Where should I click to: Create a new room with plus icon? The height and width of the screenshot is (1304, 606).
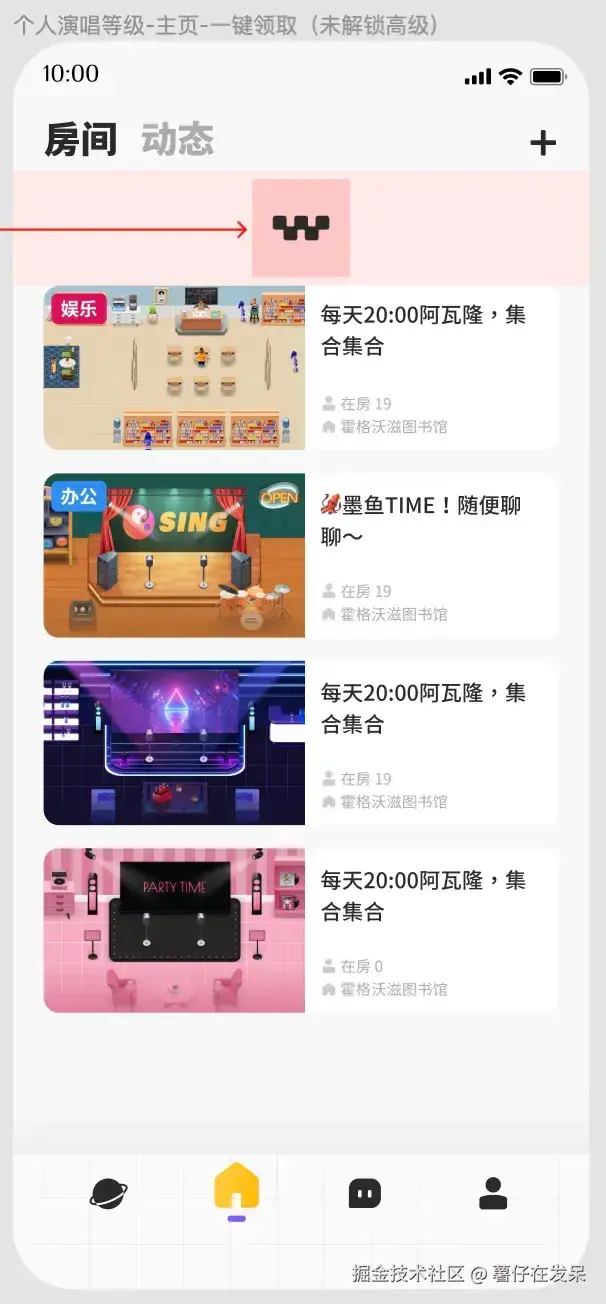pos(542,143)
